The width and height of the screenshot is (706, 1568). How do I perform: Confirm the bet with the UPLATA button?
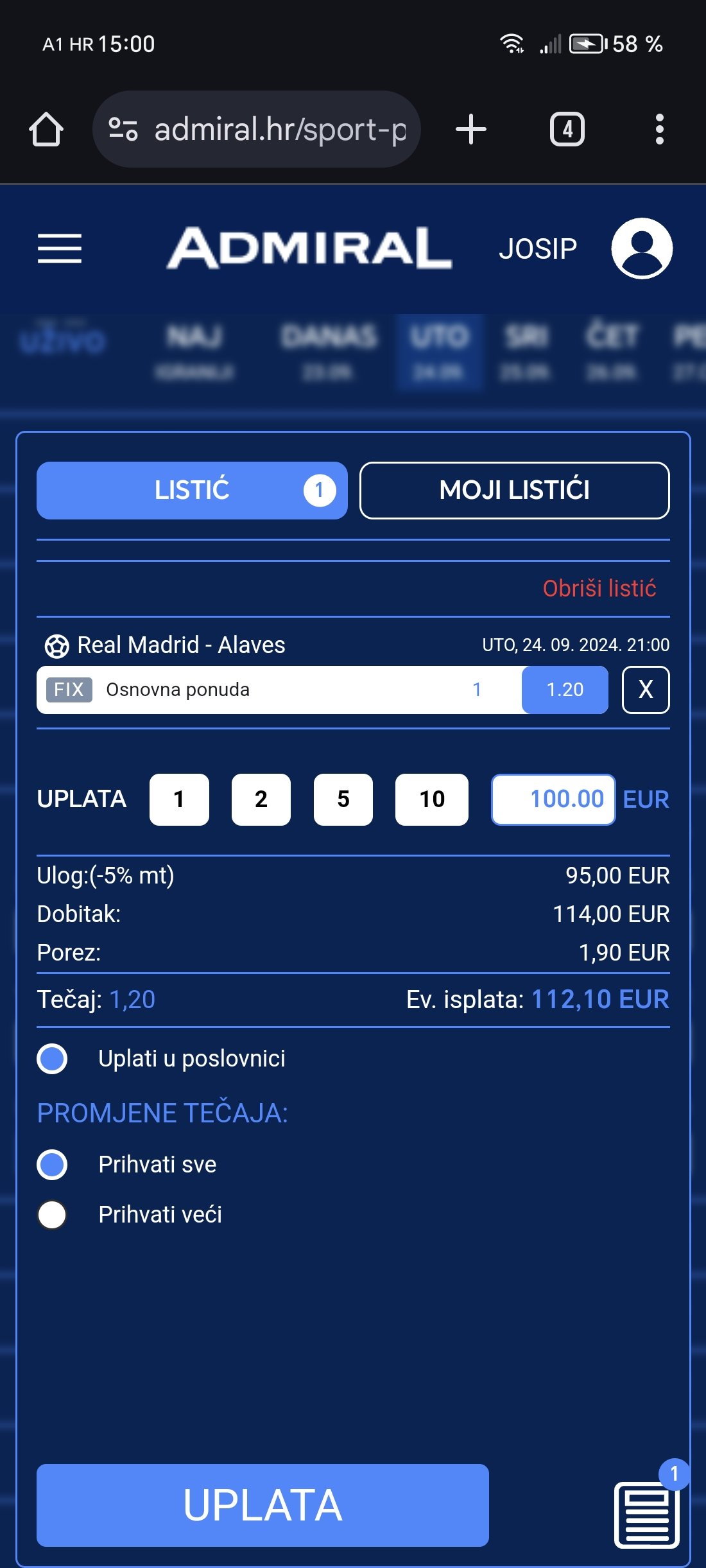263,1505
